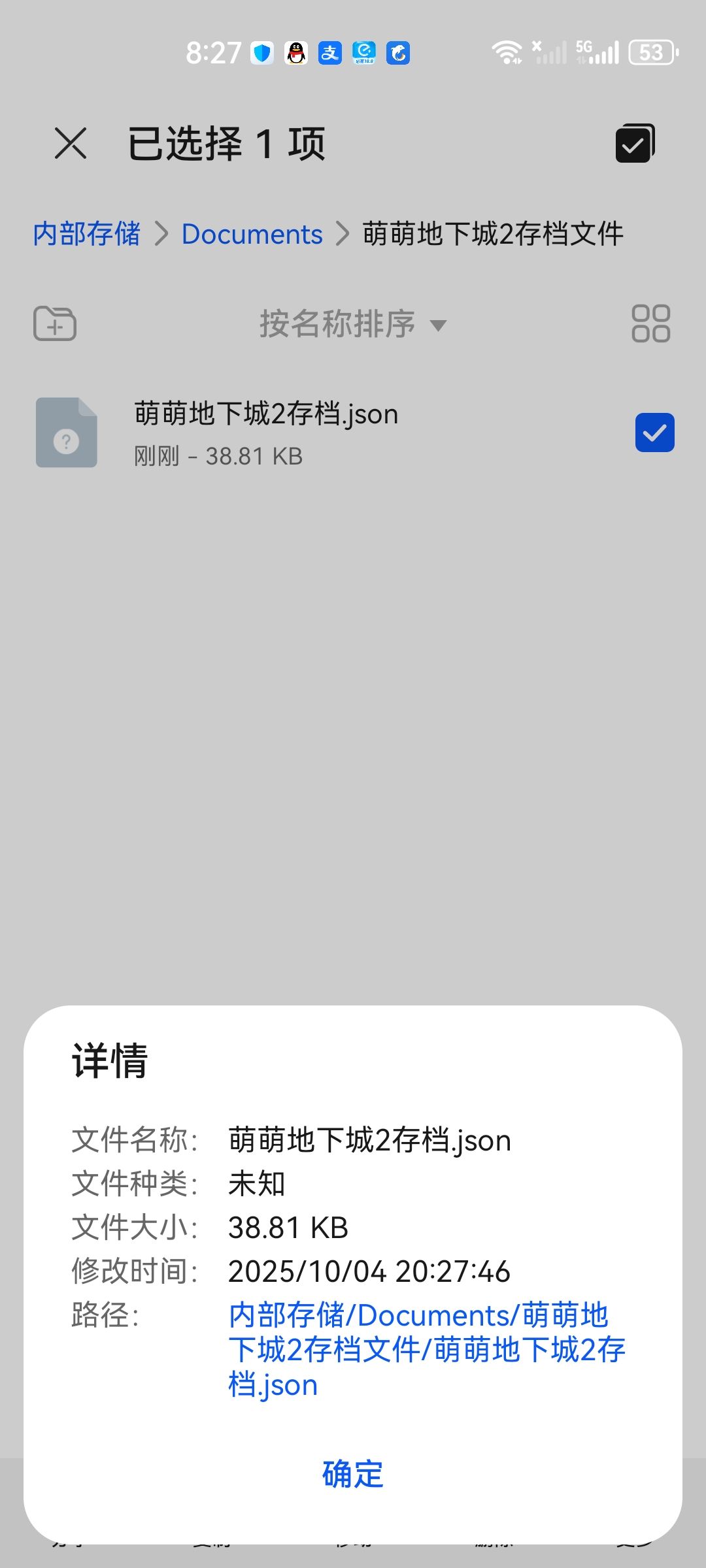706x1568 pixels.
Task: Tap the file type icon of the json file
Action: 66,433
